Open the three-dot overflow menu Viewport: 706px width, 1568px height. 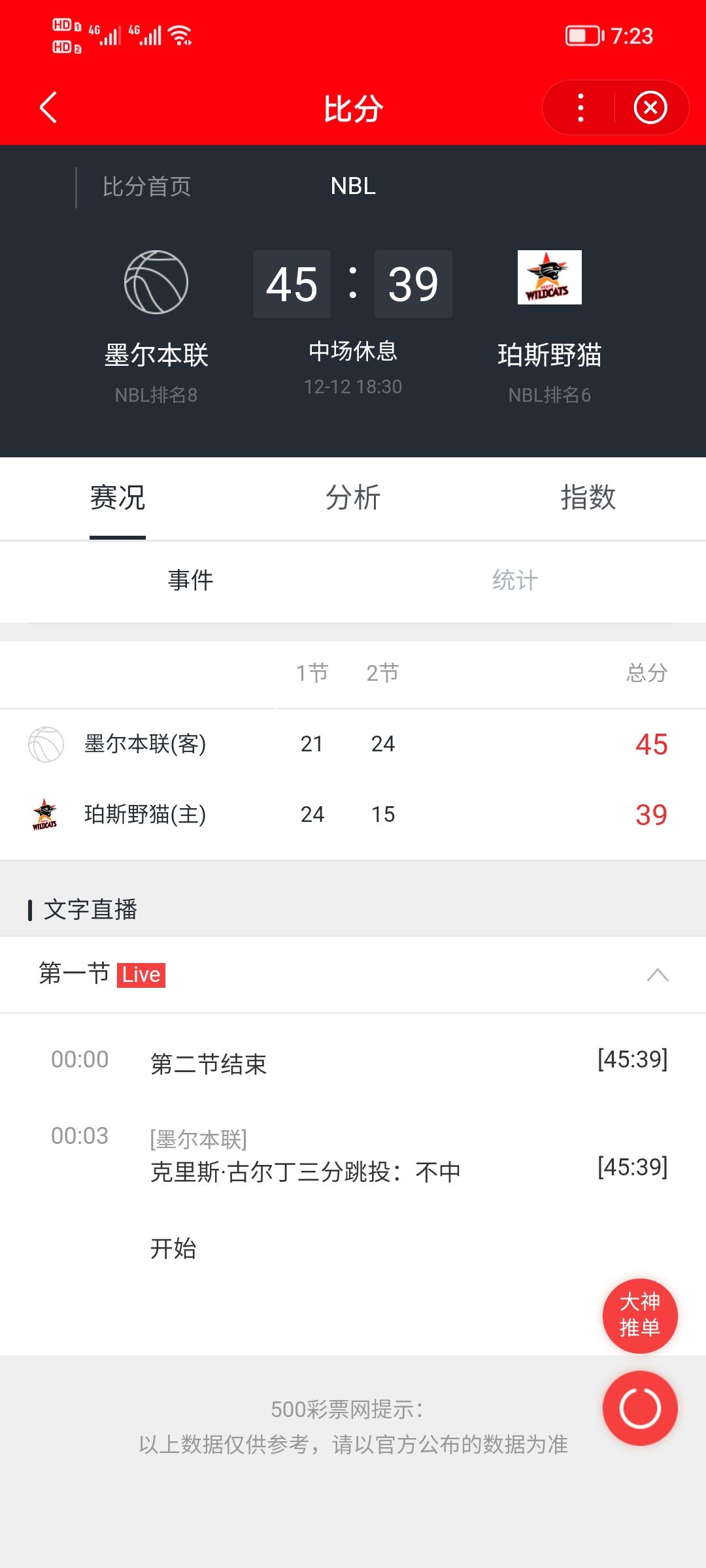click(580, 108)
